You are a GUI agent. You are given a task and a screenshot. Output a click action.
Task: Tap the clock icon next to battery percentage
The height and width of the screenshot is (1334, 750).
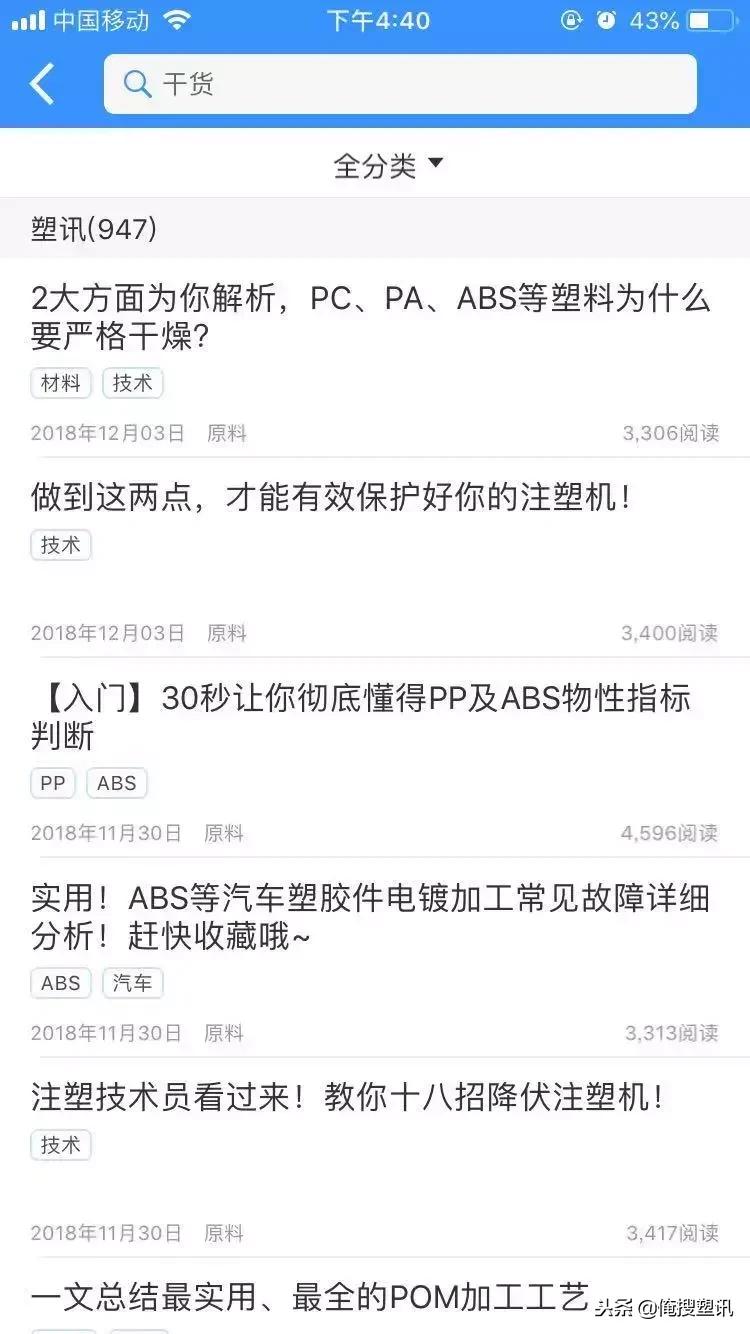coord(608,20)
